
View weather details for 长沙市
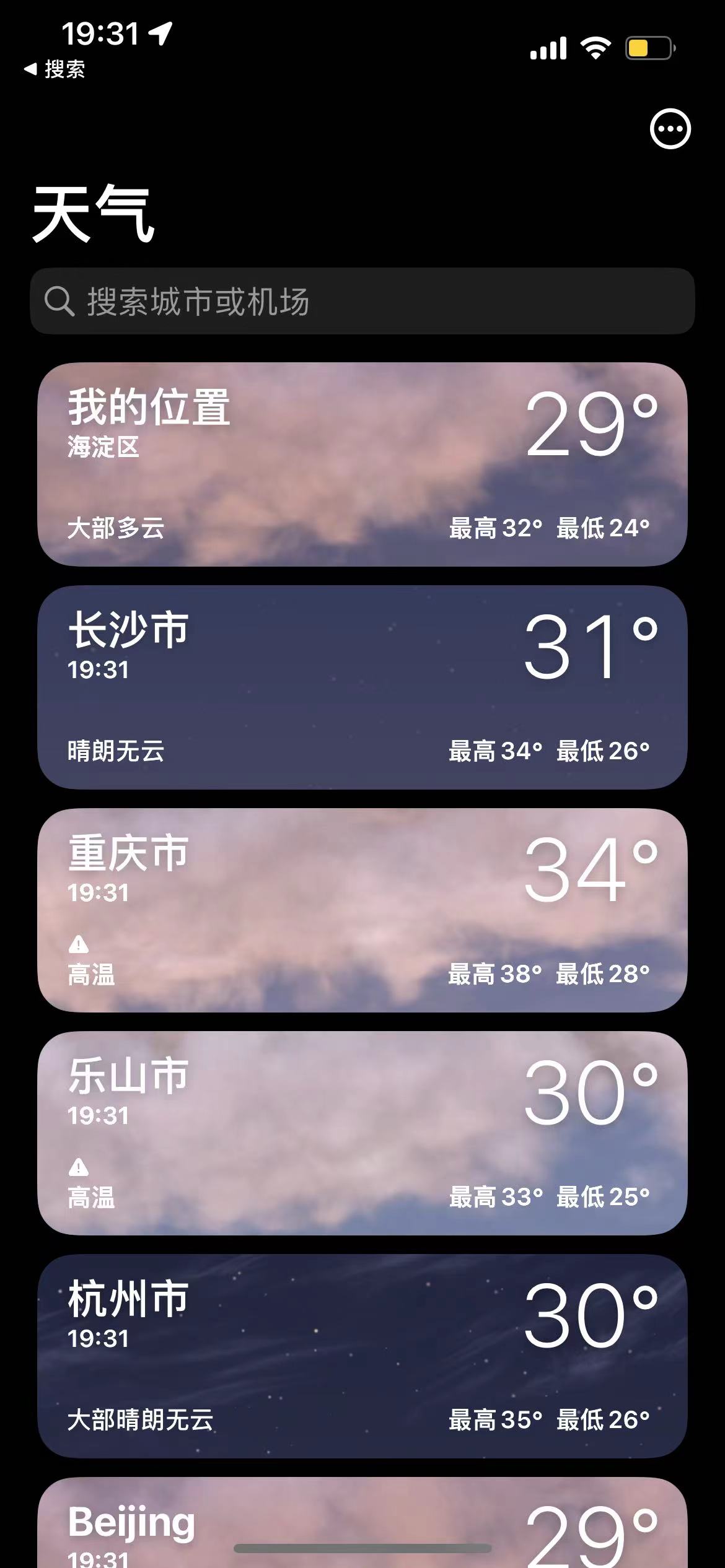(362, 687)
